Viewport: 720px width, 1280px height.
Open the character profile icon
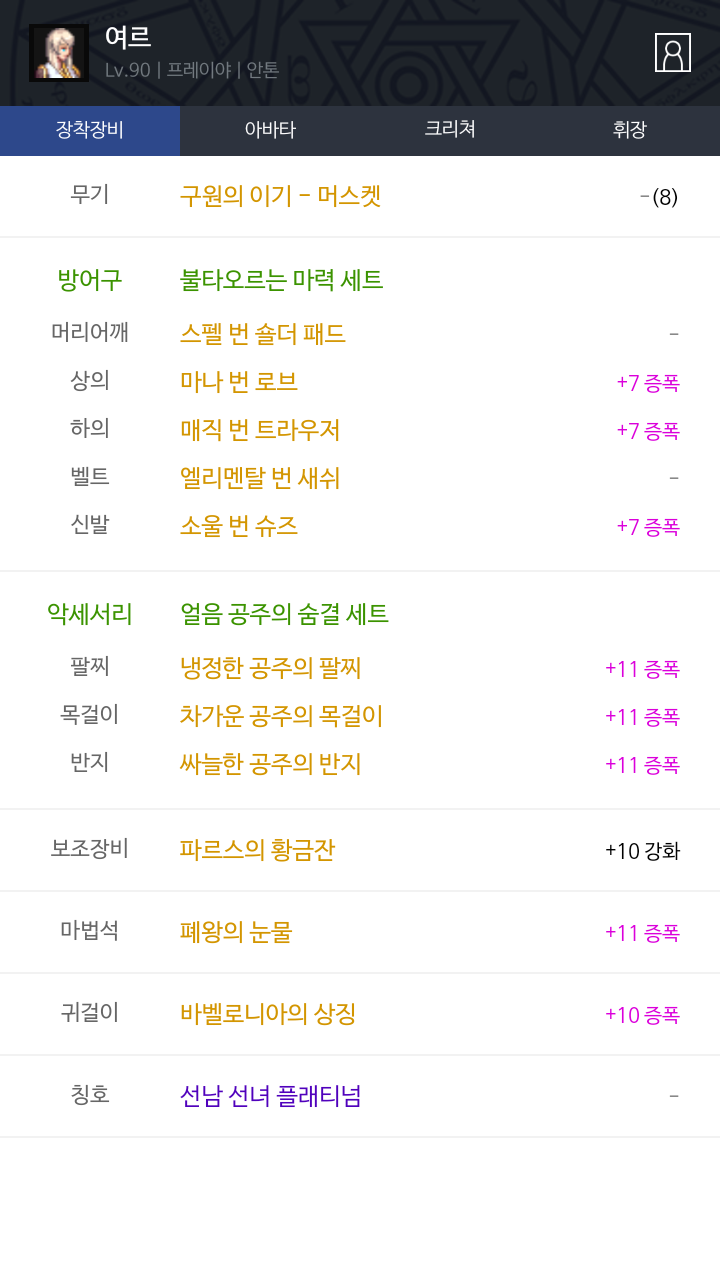[x=673, y=53]
